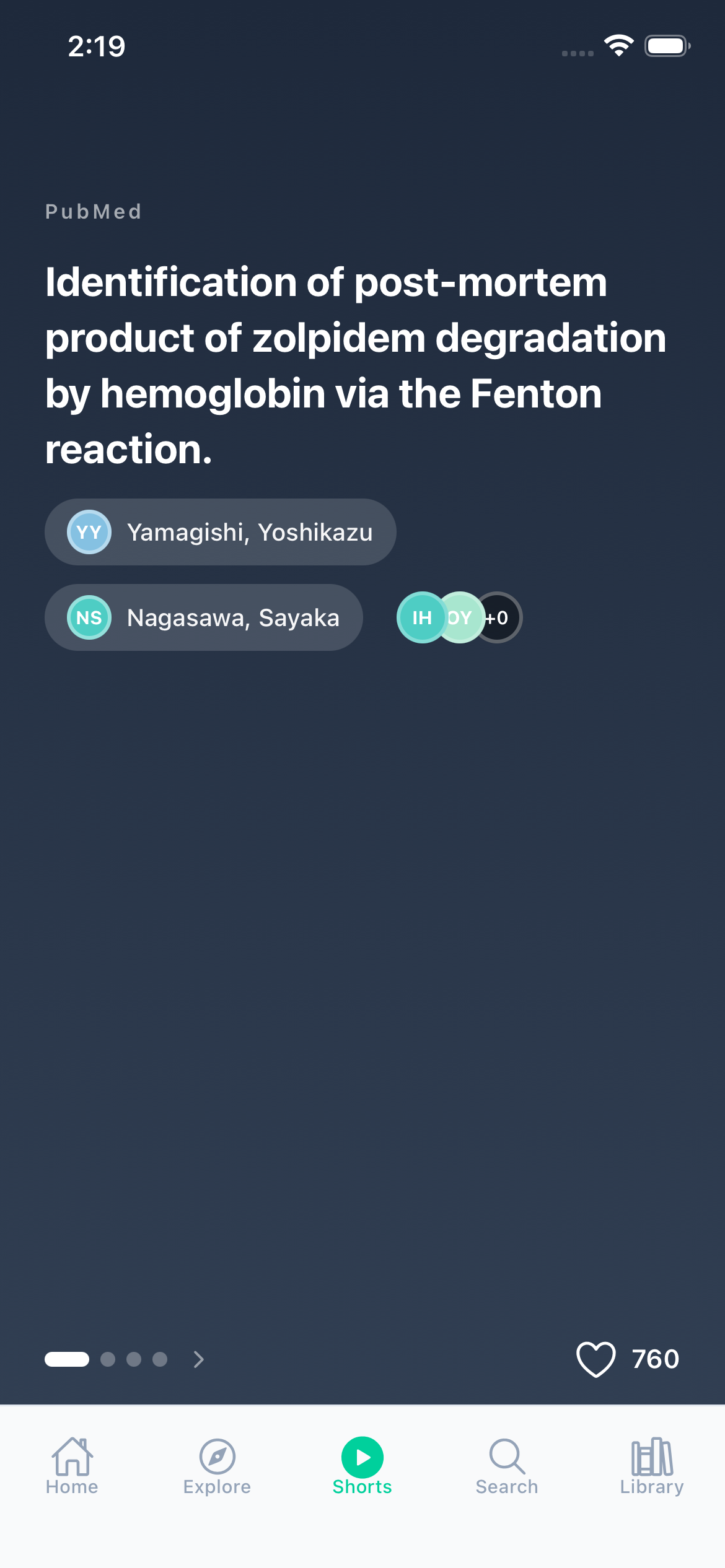Screen dimensions: 725x1568
Task: Open author Yamagishi, Yoshikazu
Action: pyautogui.click(x=221, y=532)
